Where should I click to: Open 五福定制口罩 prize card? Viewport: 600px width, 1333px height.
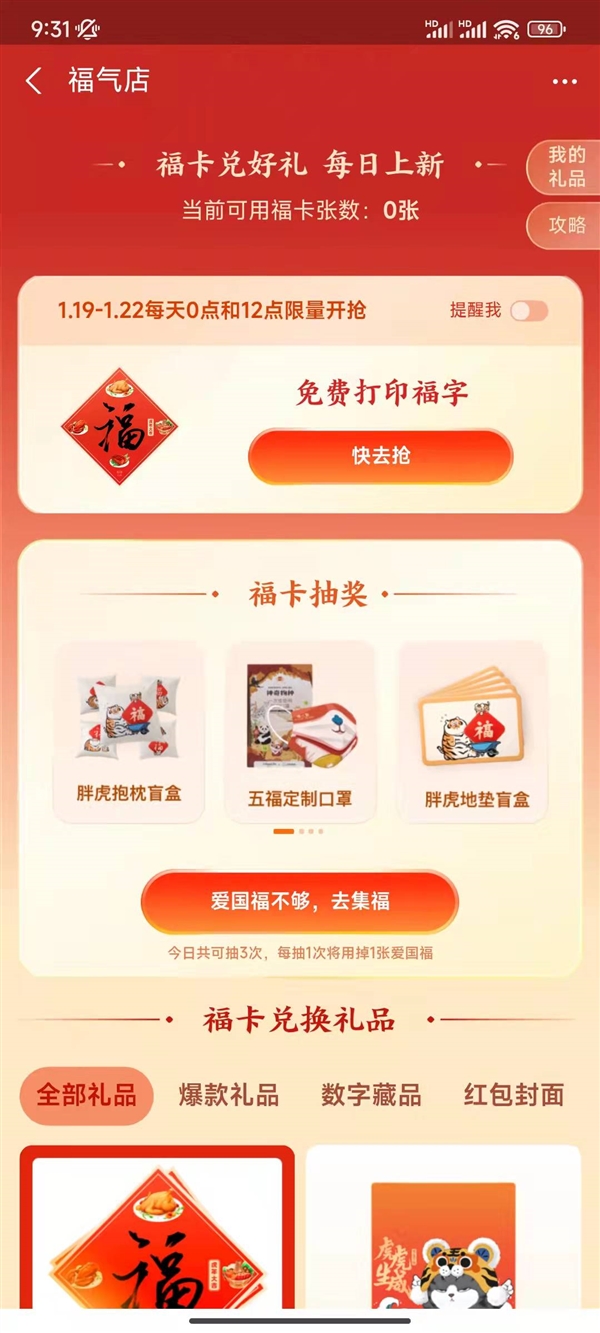tap(300, 732)
